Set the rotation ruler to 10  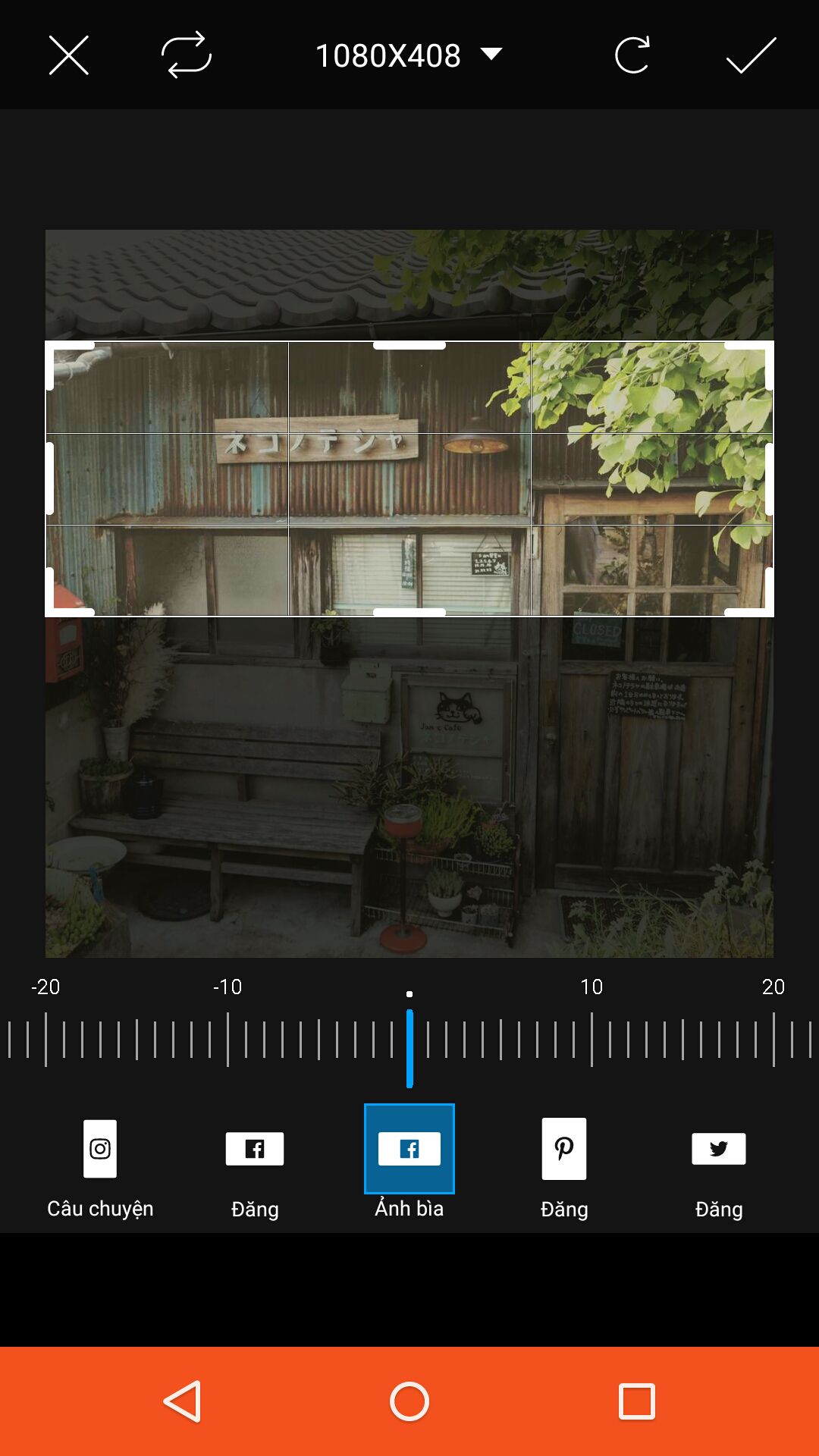coord(591,1038)
